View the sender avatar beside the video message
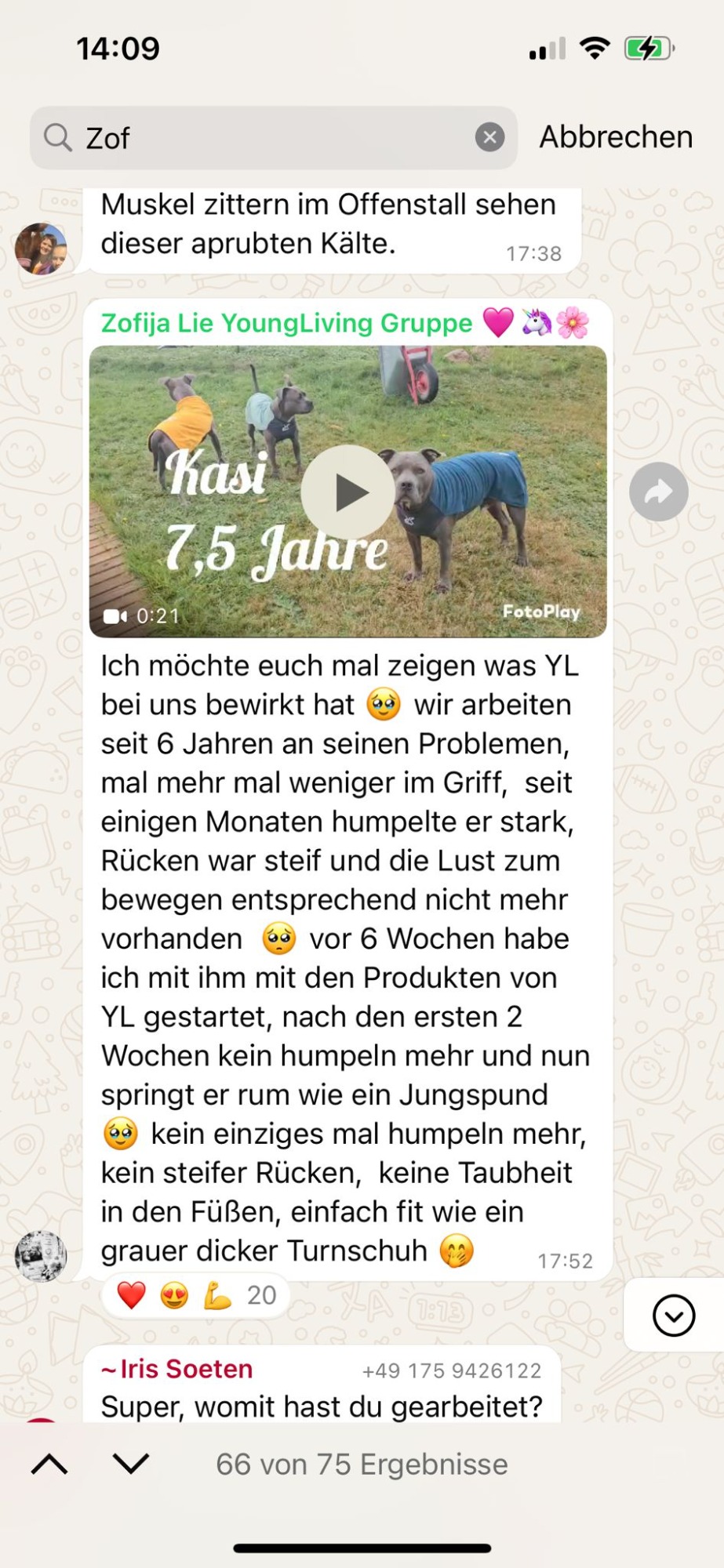 click(x=41, y=1256)
